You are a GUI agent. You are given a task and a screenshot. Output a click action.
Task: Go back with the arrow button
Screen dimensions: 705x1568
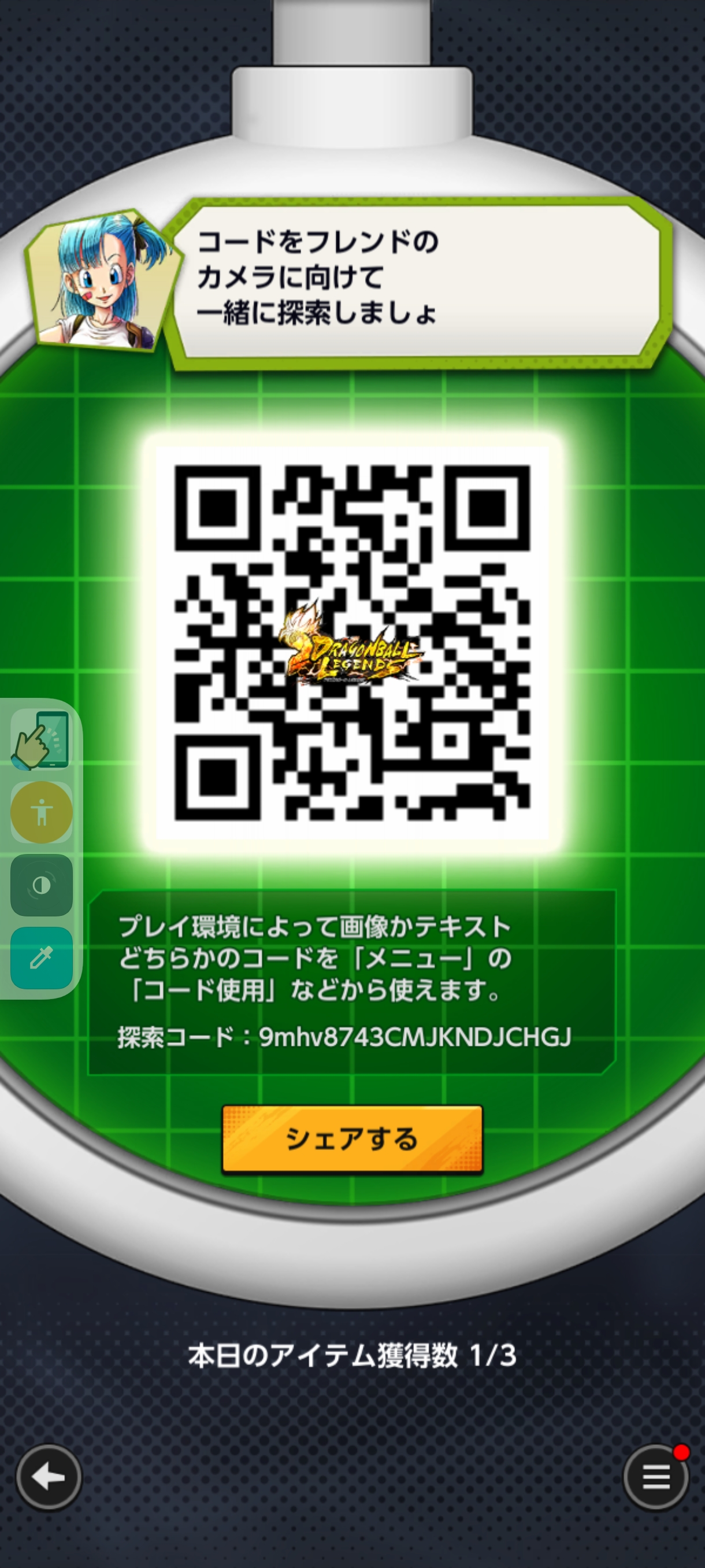pyautogui.click(x=49, y=1477)
